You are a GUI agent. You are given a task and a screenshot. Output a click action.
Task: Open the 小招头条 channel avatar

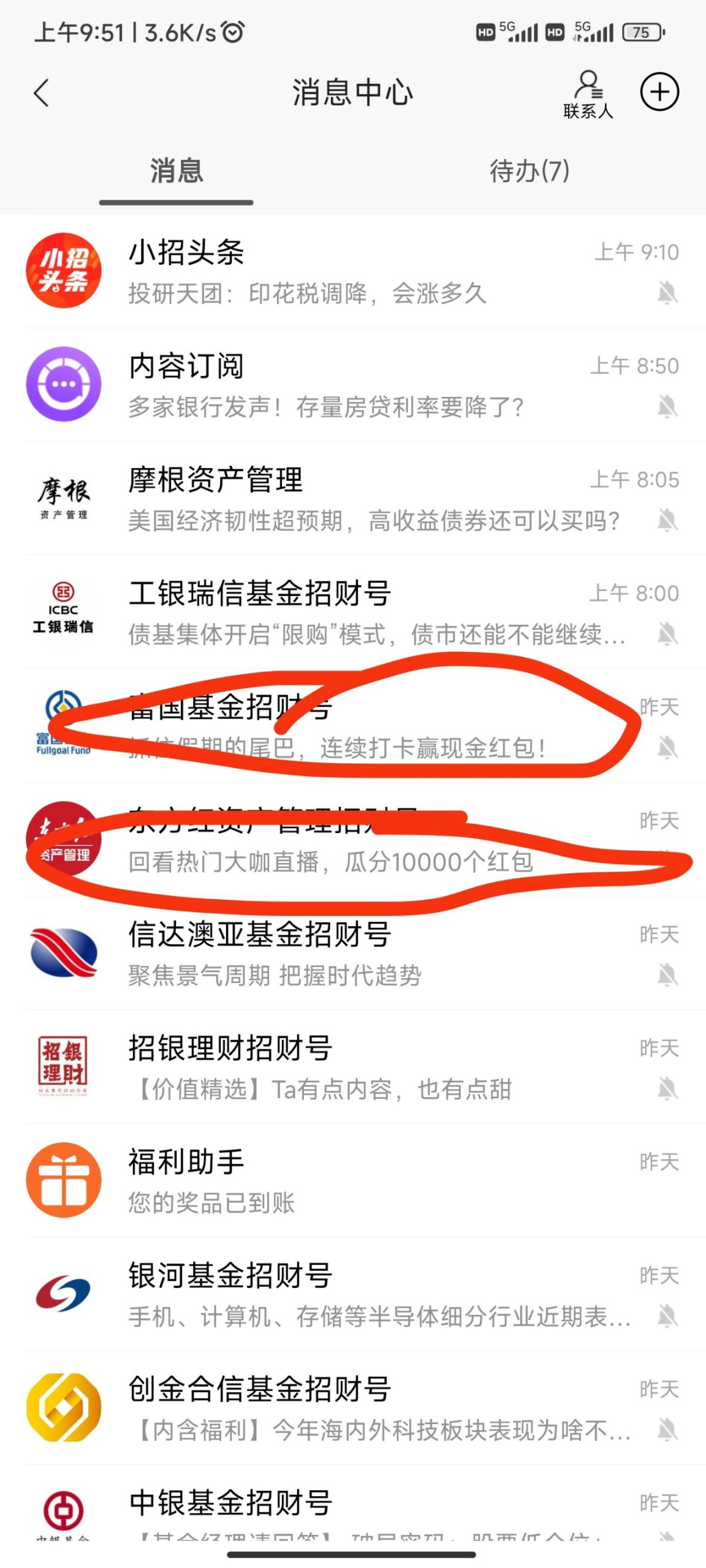point(63,271)
